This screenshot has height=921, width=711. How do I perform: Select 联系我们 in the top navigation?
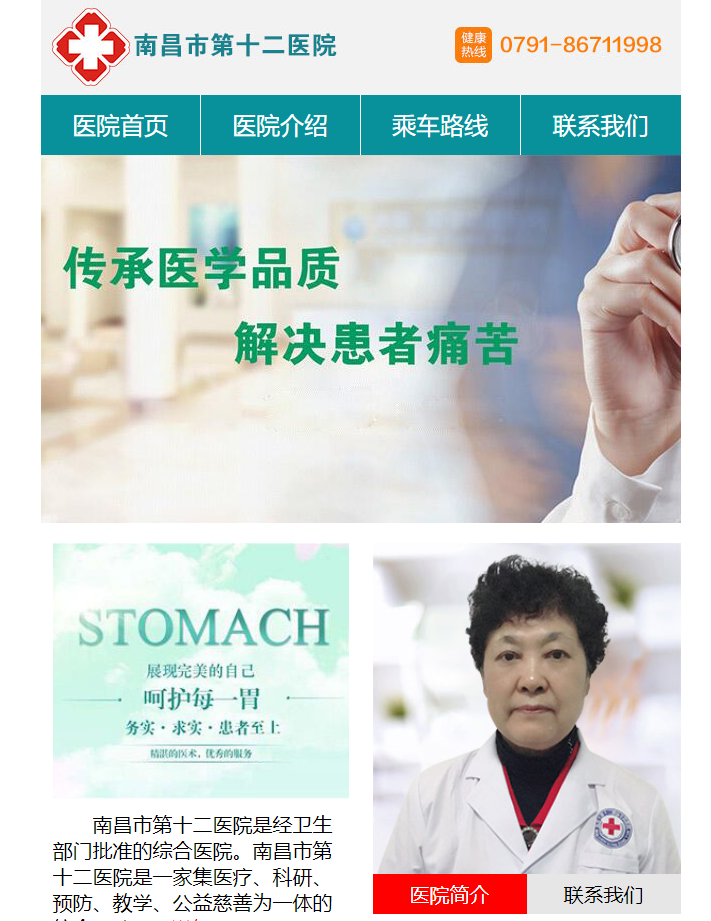[600, 126]
